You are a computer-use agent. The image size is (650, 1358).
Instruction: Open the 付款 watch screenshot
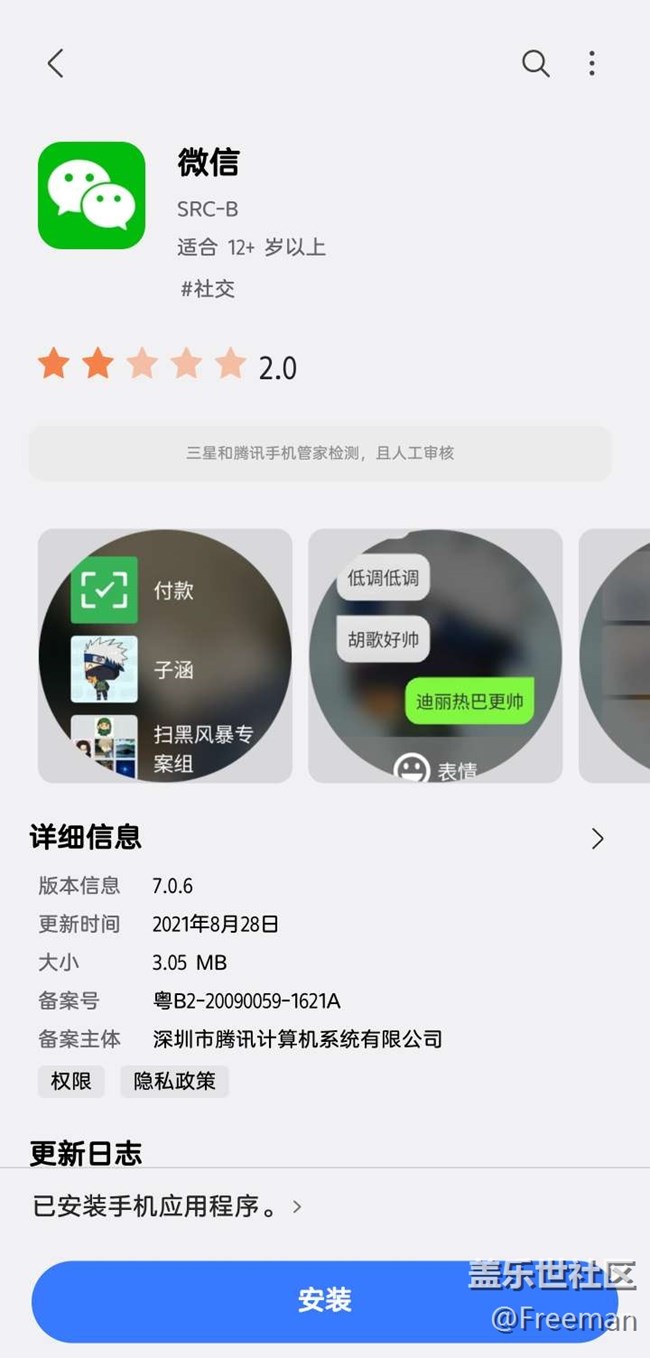(x=165, y=655)
